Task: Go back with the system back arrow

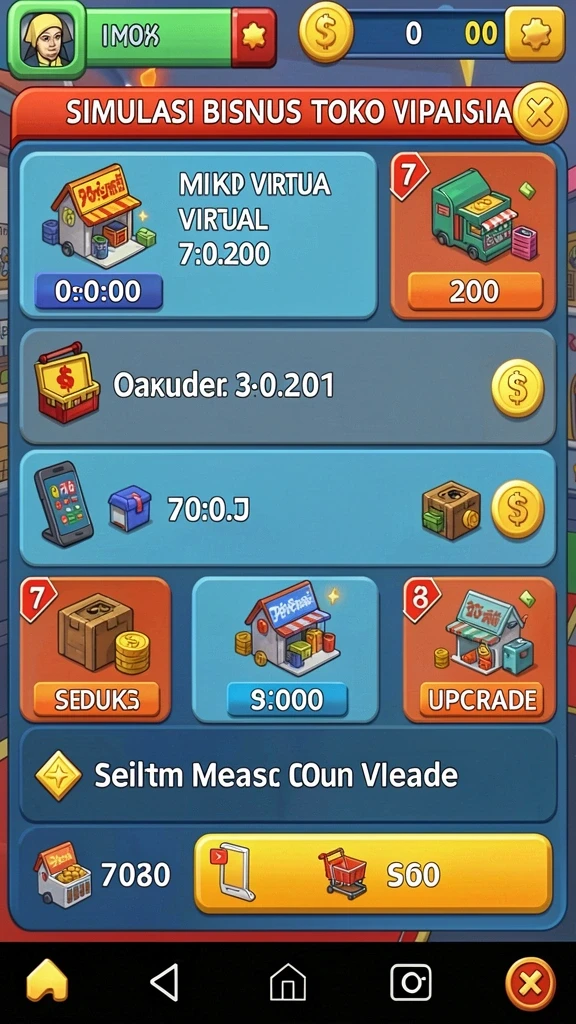Action: (x=165, y=982)
